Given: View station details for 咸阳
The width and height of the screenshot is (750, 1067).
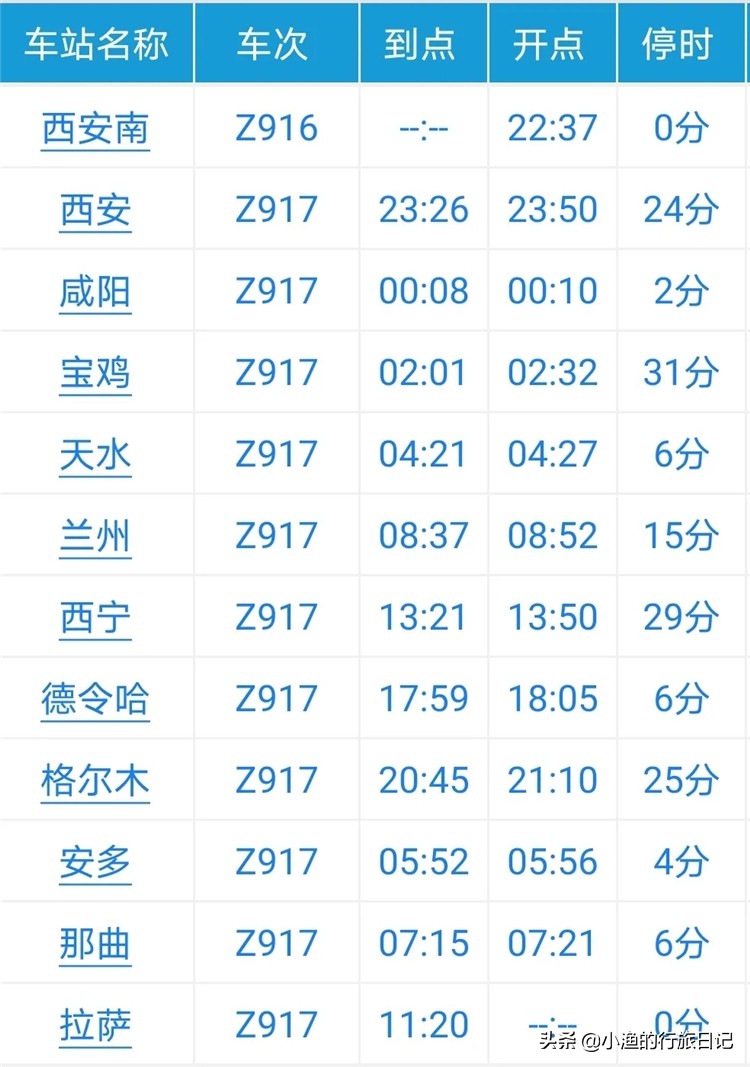Looking at the screenshot, I should 95,292.
